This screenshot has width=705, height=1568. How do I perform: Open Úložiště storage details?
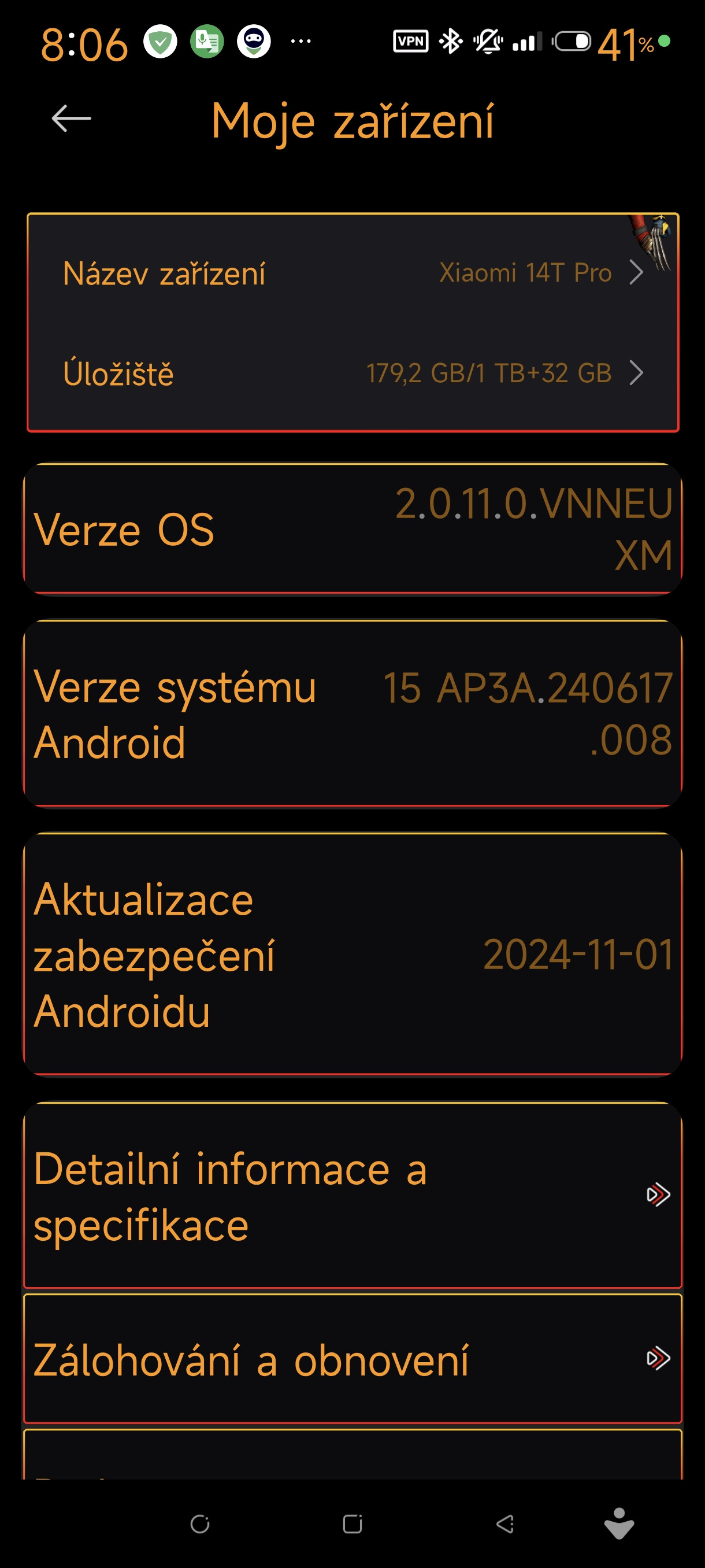coord(352,372)
